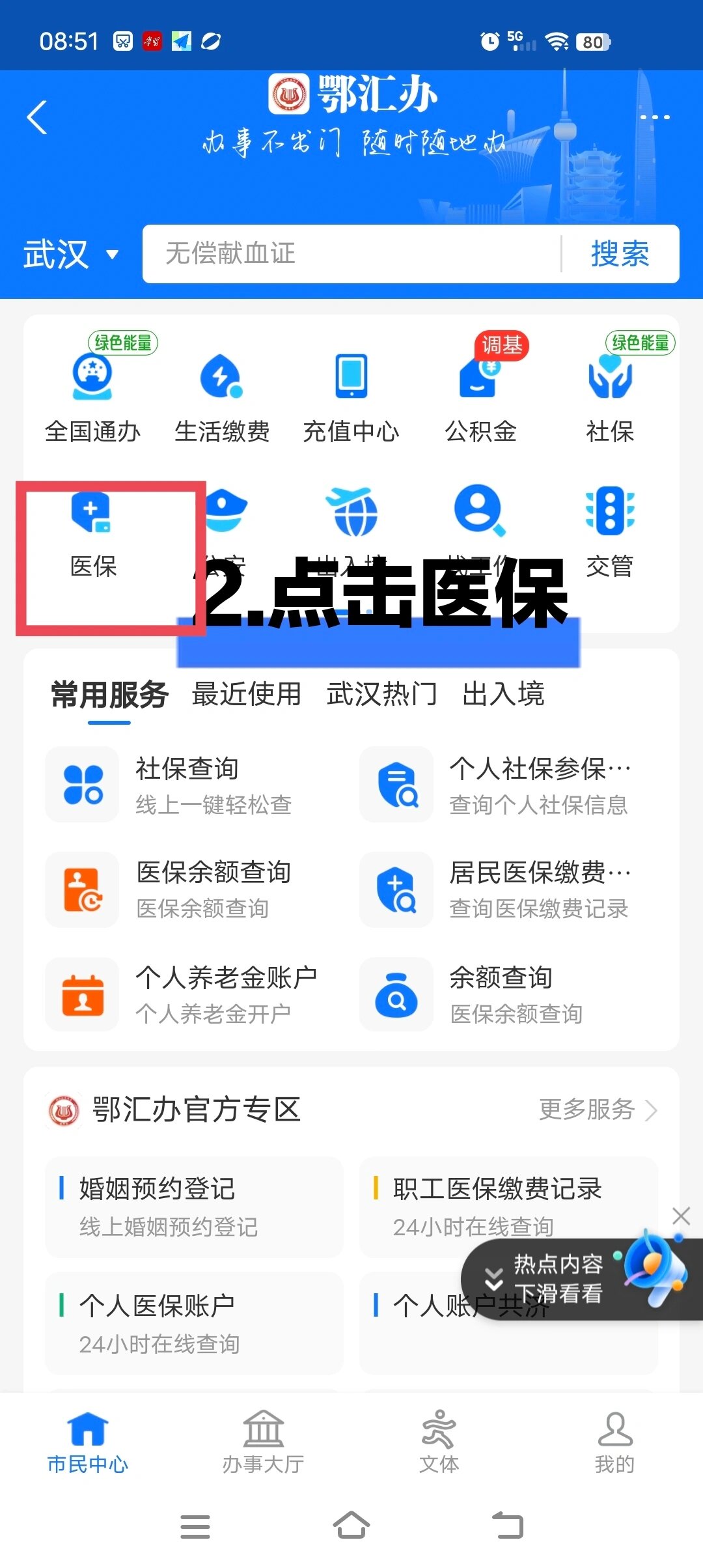
Task: Switch to the 最近使用 tab
Action: coord(246,694)
